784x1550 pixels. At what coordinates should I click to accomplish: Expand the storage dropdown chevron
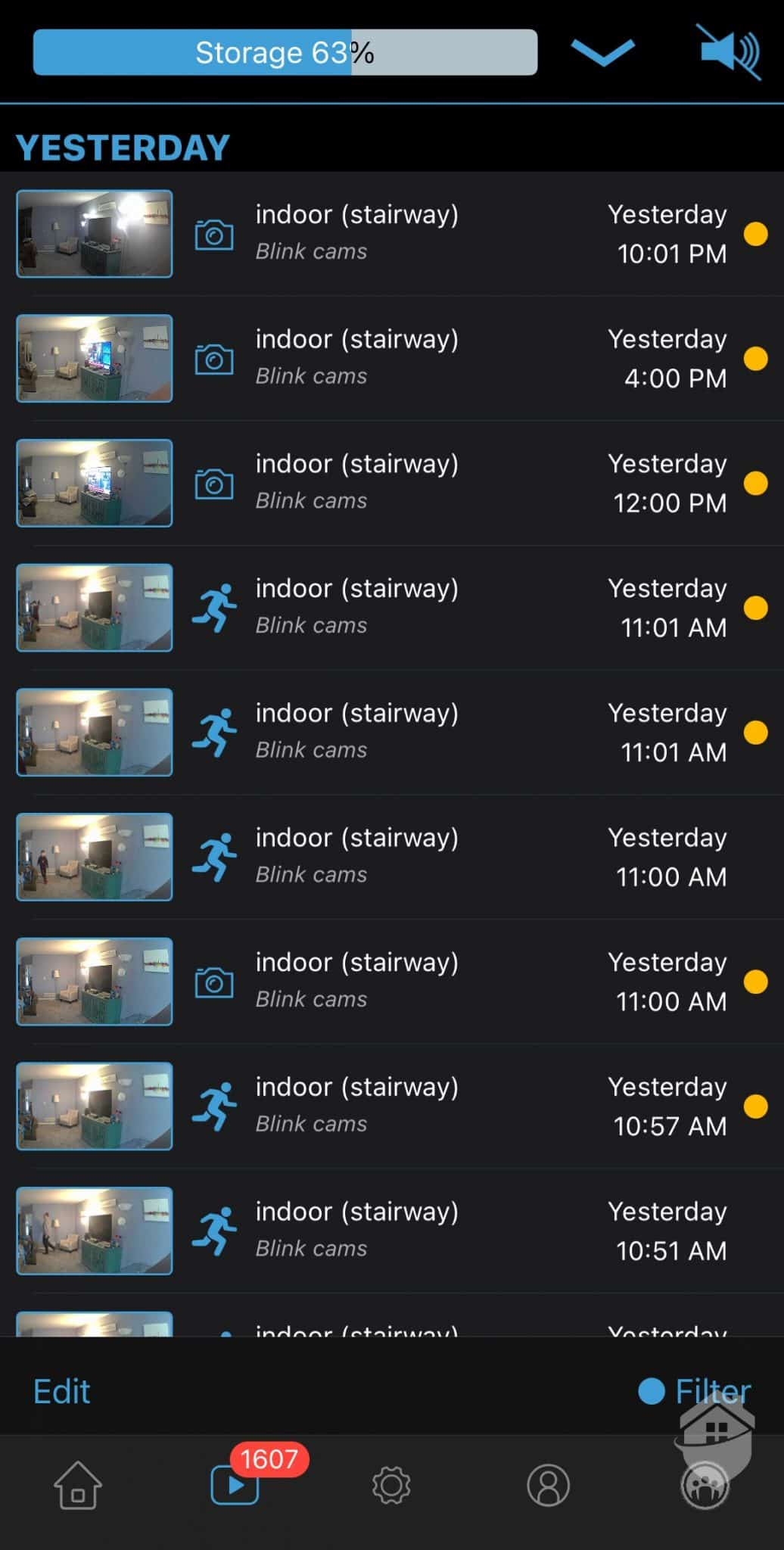click(x=602, y=52)
